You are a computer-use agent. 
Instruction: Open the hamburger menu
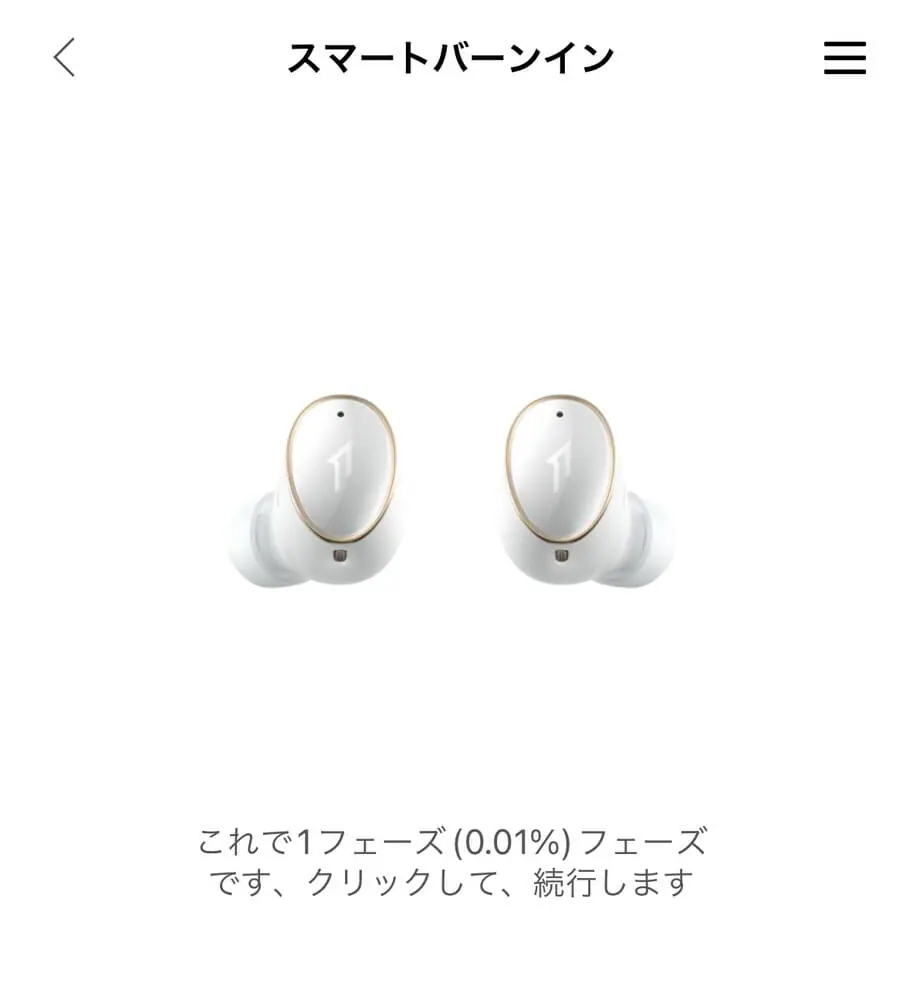tap(844, 59)
